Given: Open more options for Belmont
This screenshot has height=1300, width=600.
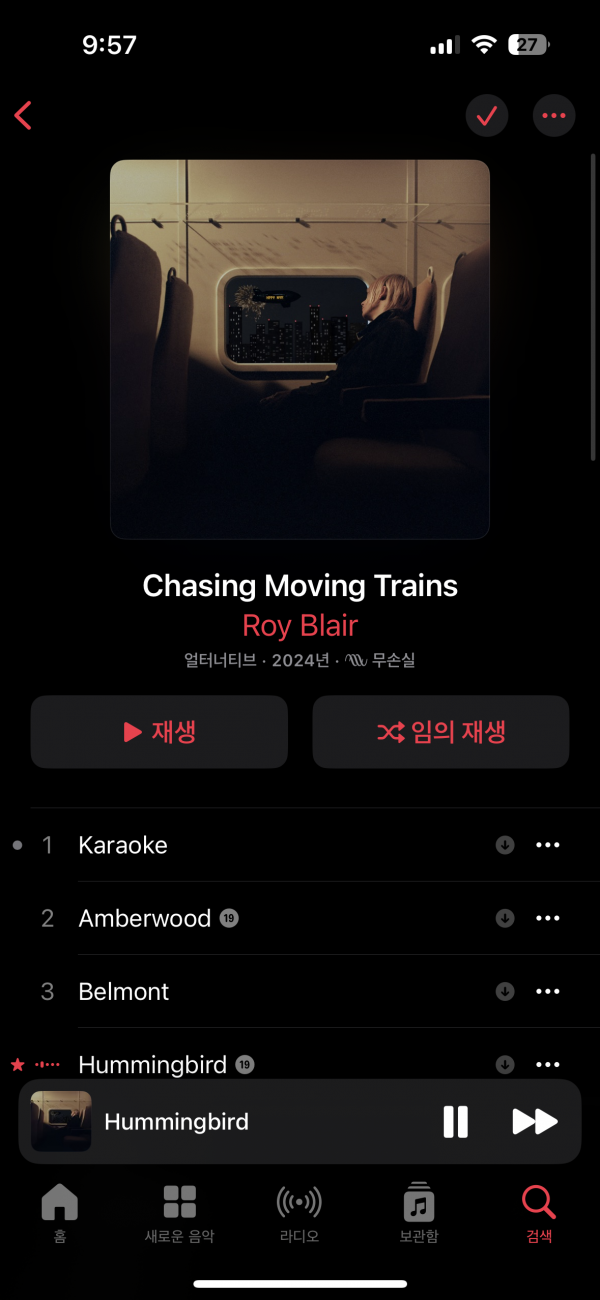Looking at the screenshot, I should click(x=548, y=991).
